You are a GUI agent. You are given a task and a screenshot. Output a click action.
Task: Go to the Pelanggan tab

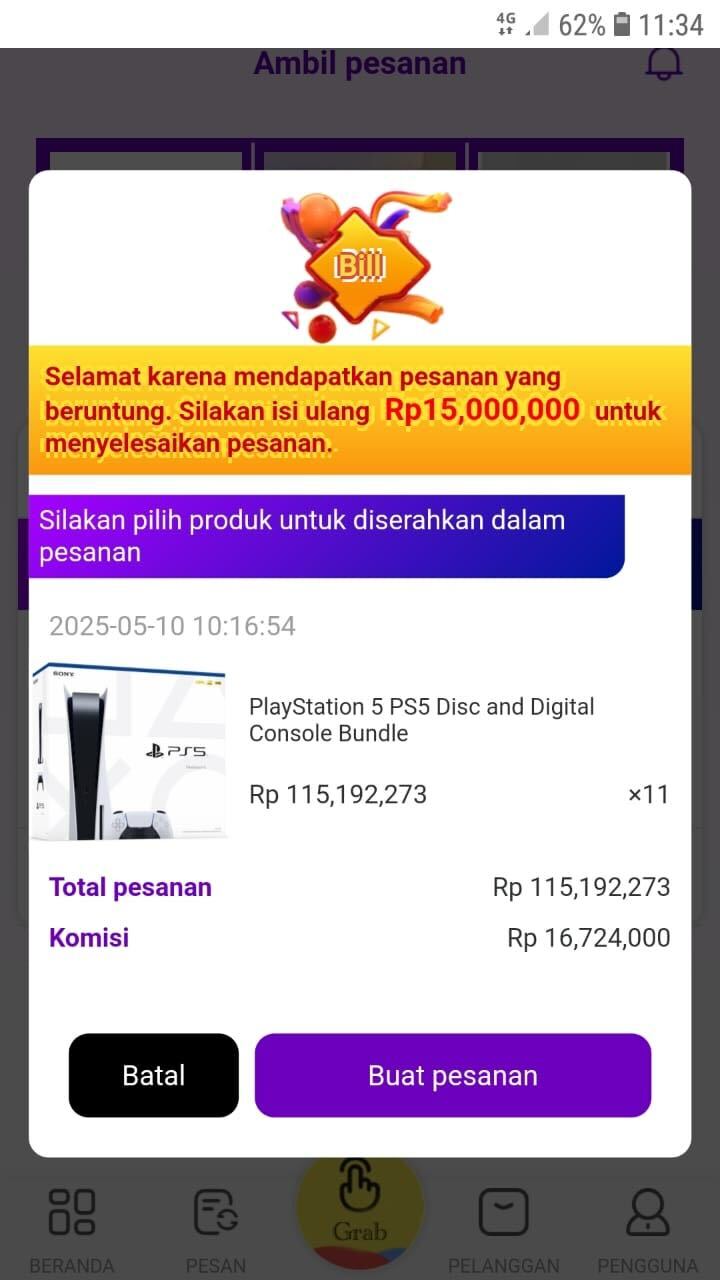pos(503,1228)
